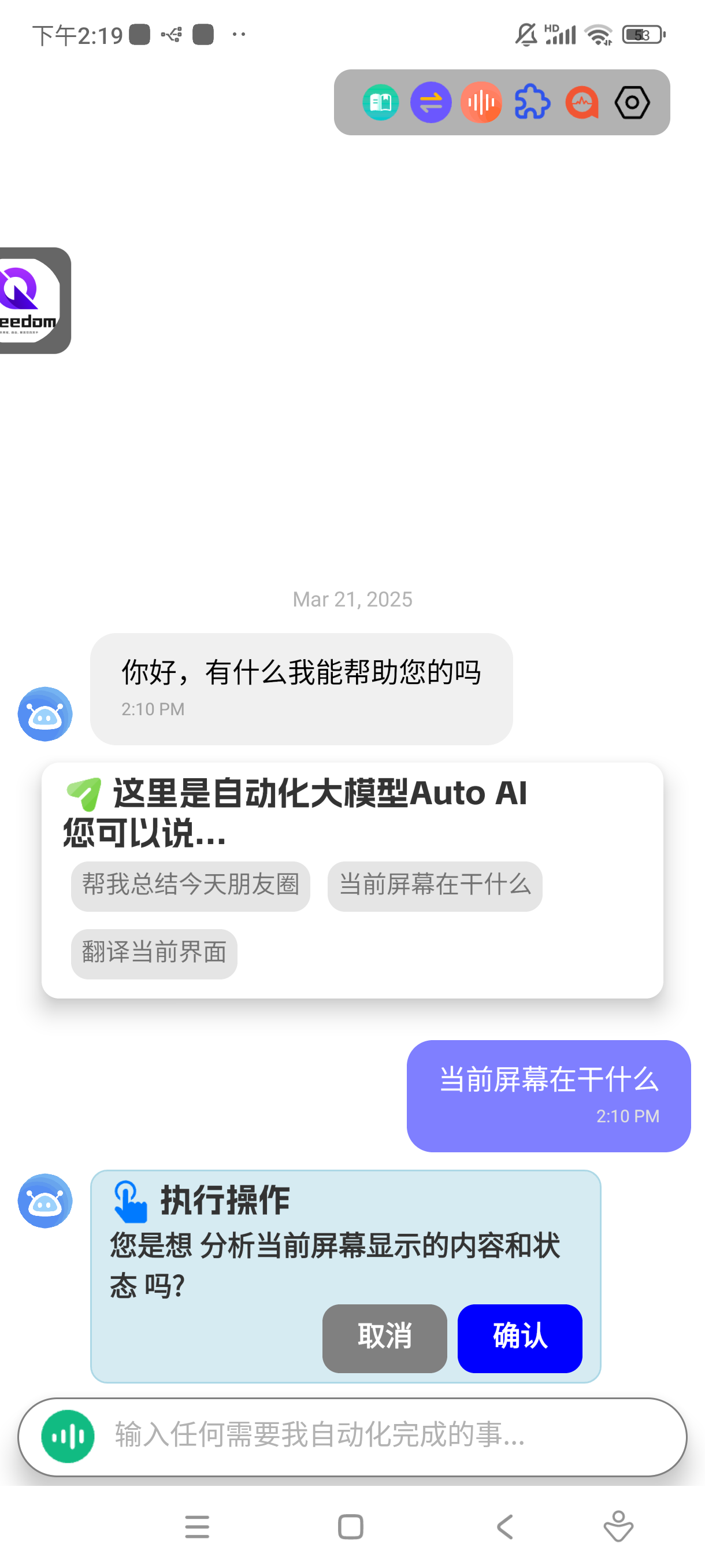Confirm the action with 确认

pyautogui.click(x=520, y=1337)
